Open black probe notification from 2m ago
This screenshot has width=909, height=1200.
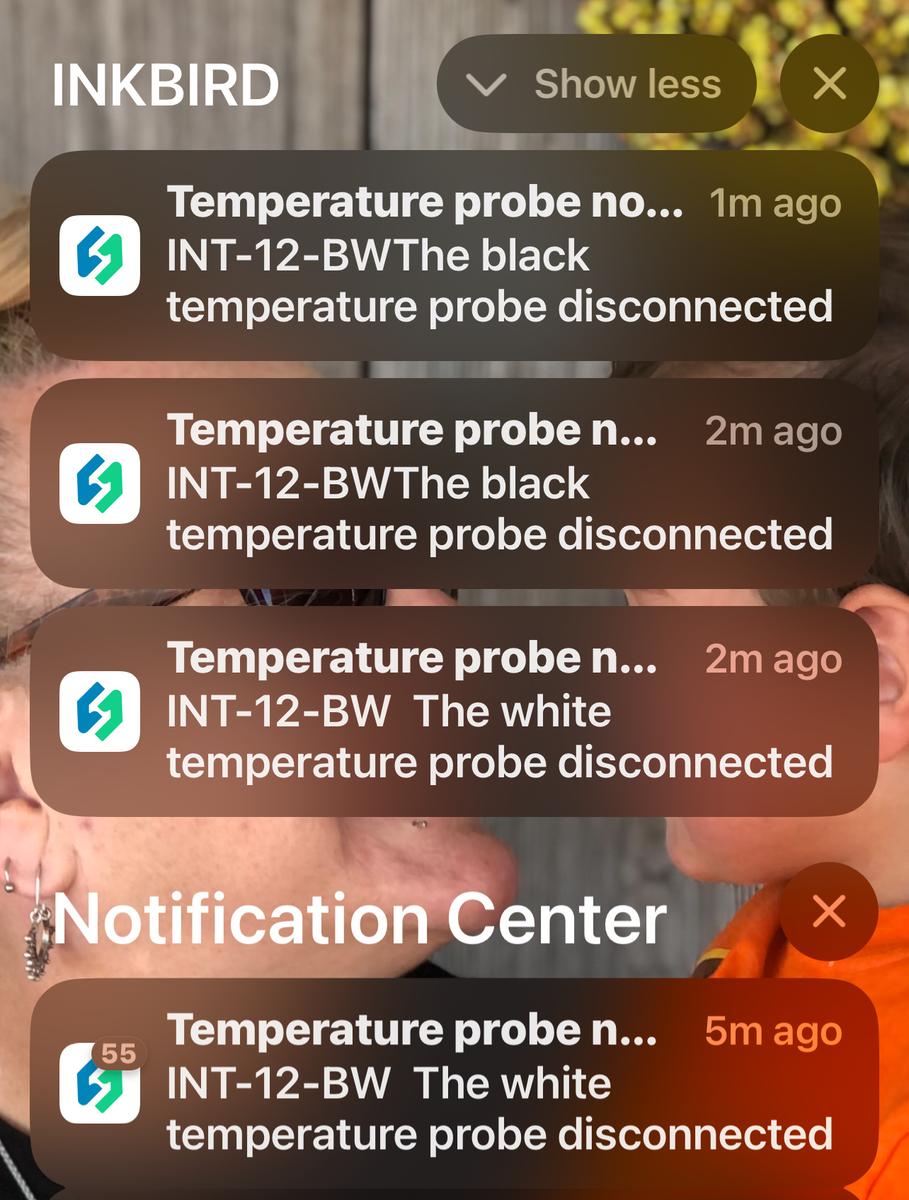click(454, 484)
